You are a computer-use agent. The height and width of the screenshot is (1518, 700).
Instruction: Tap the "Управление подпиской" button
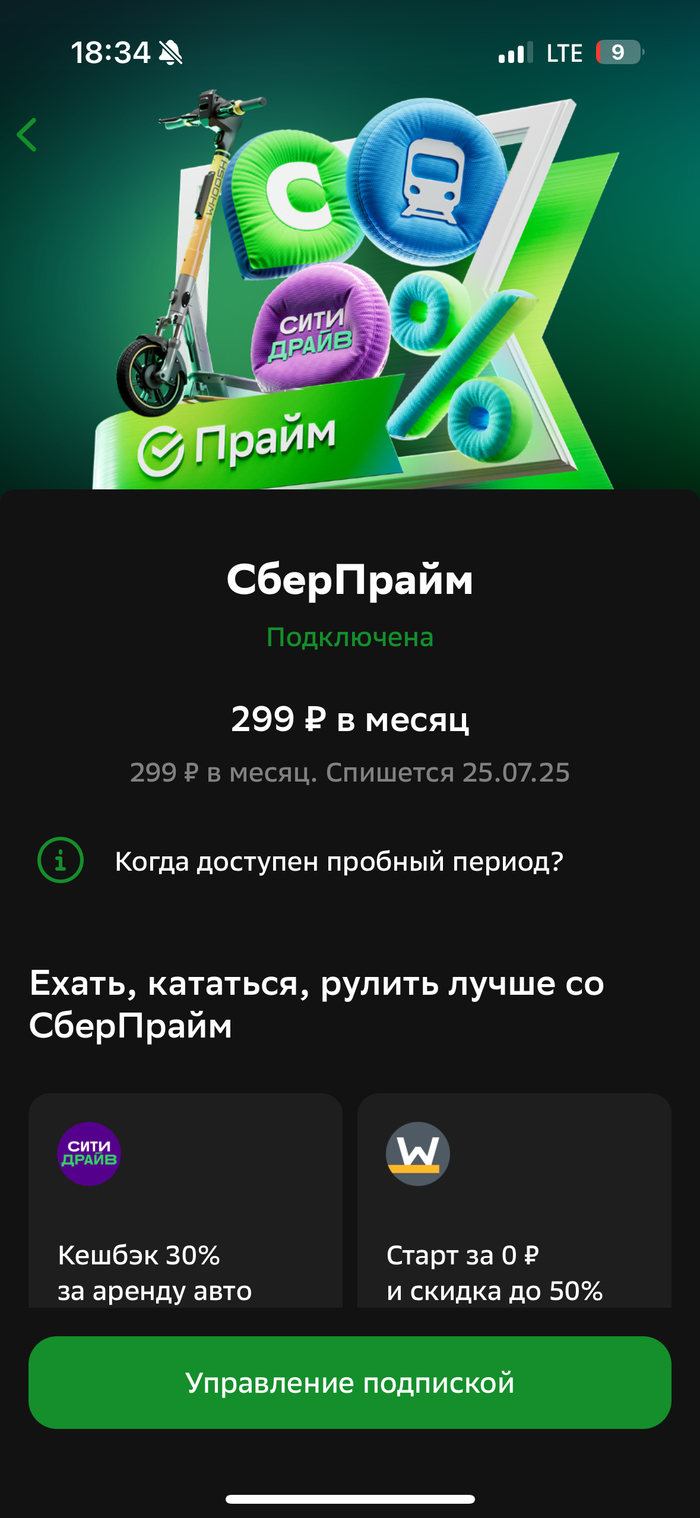pos(350,1382)
